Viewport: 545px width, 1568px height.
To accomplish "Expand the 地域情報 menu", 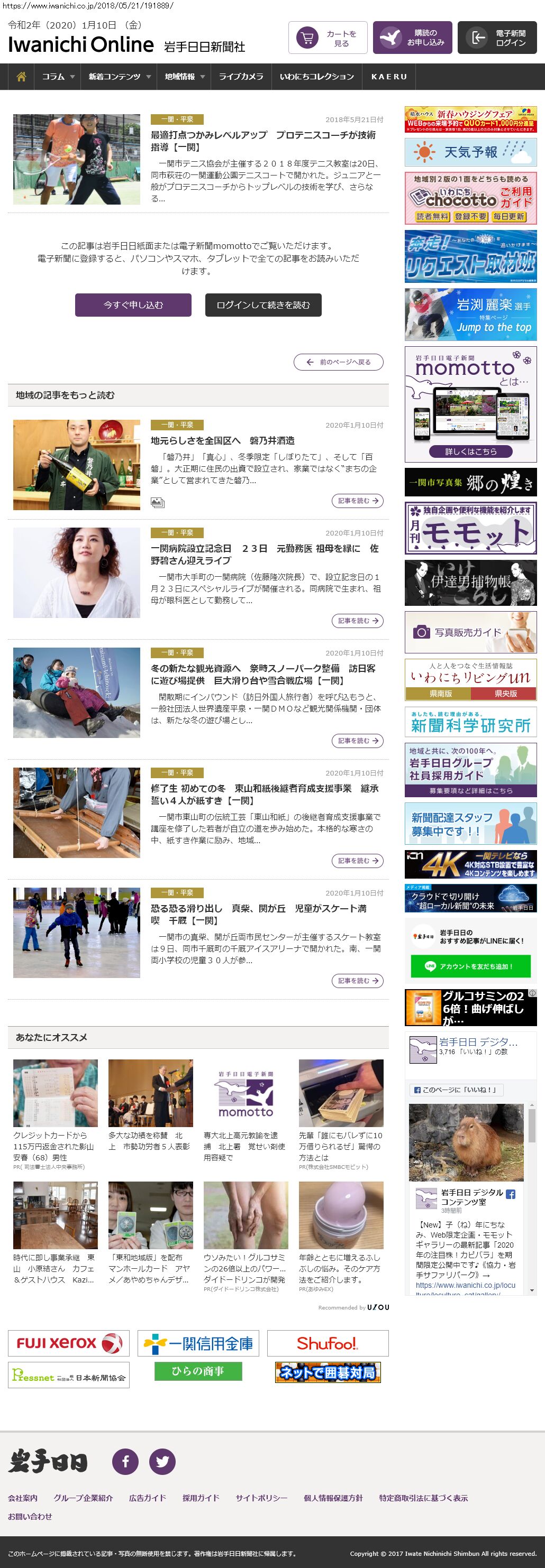I will 184,77.
